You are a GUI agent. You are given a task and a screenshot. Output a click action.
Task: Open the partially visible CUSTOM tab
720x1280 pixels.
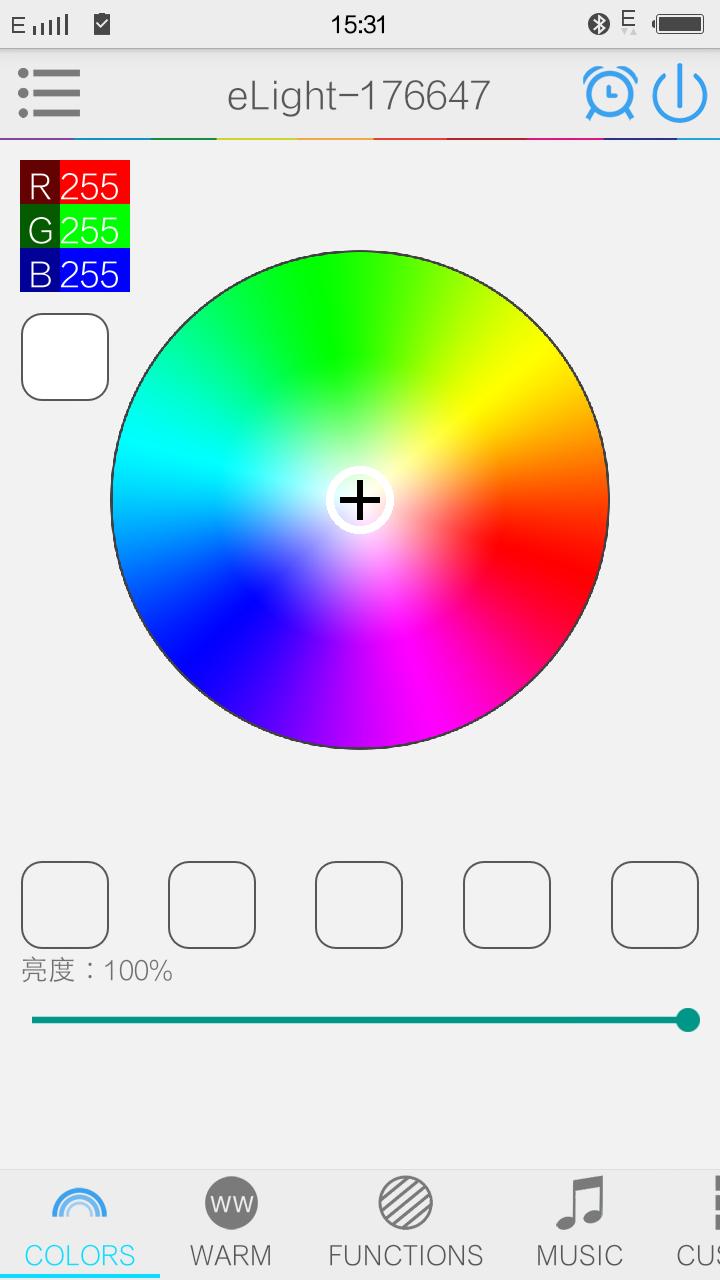tap(702, 1225)
